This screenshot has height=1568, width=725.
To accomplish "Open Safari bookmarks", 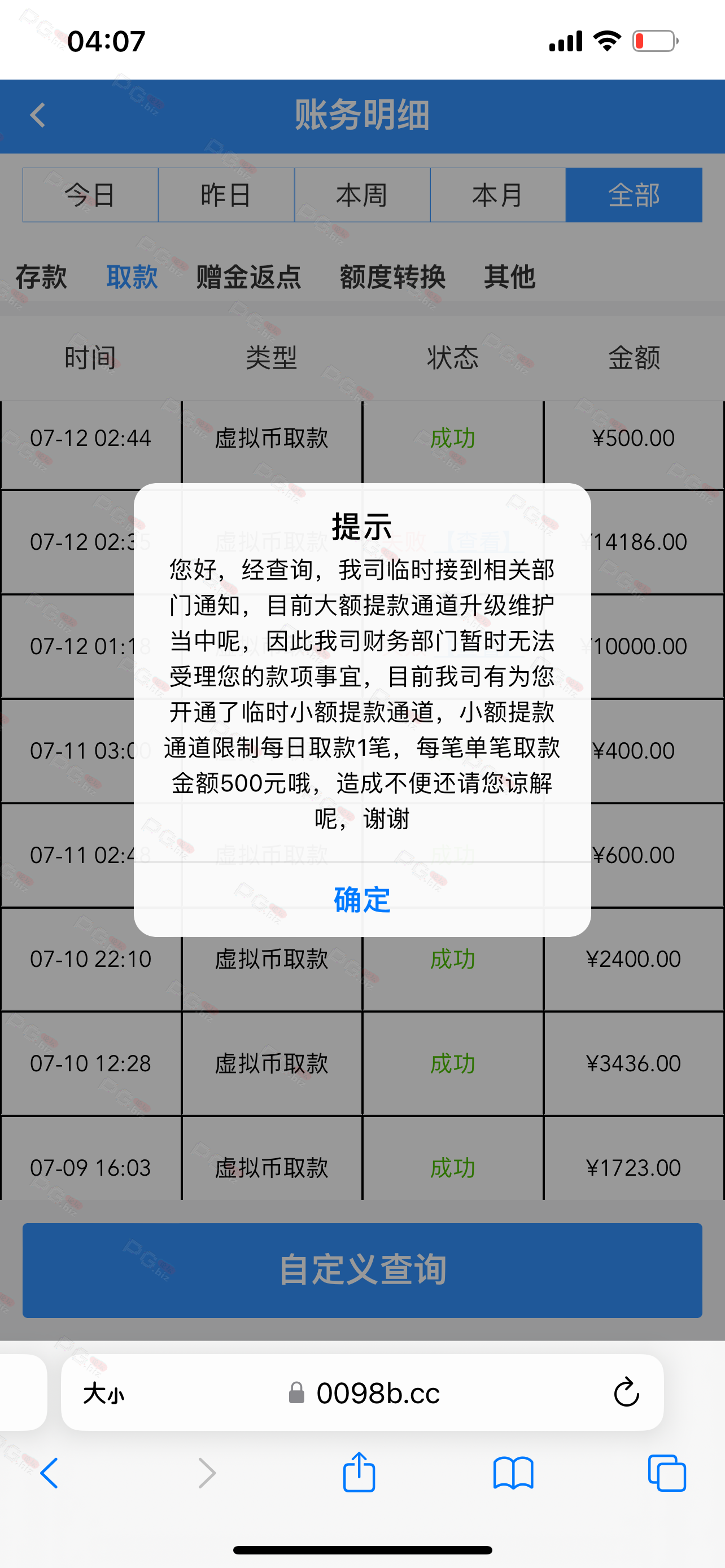I will [x=513, y=1473].
